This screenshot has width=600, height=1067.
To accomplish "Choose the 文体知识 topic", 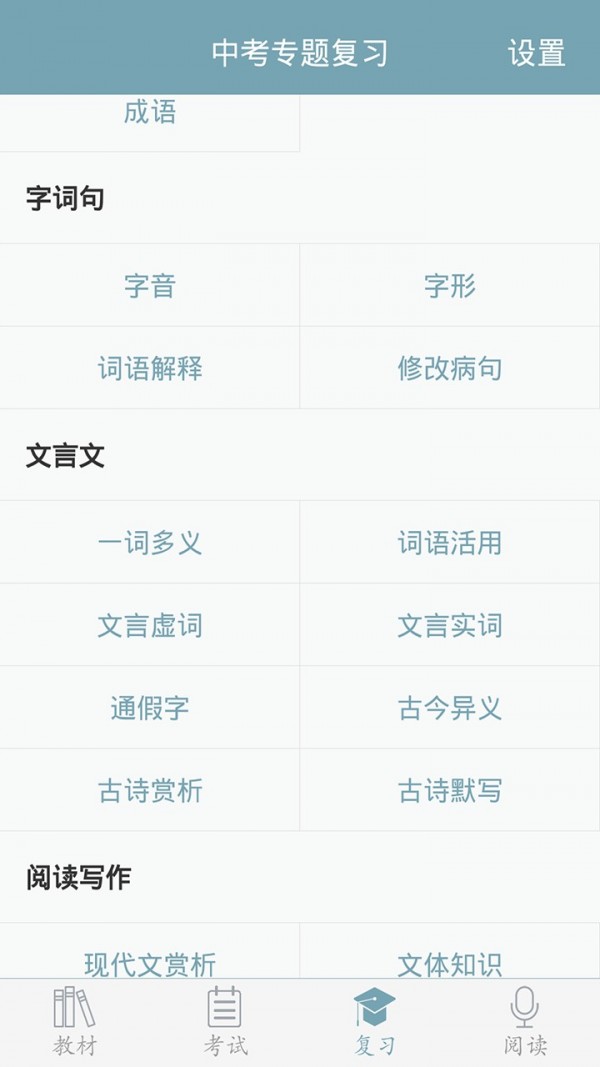I will click(450, 962).
